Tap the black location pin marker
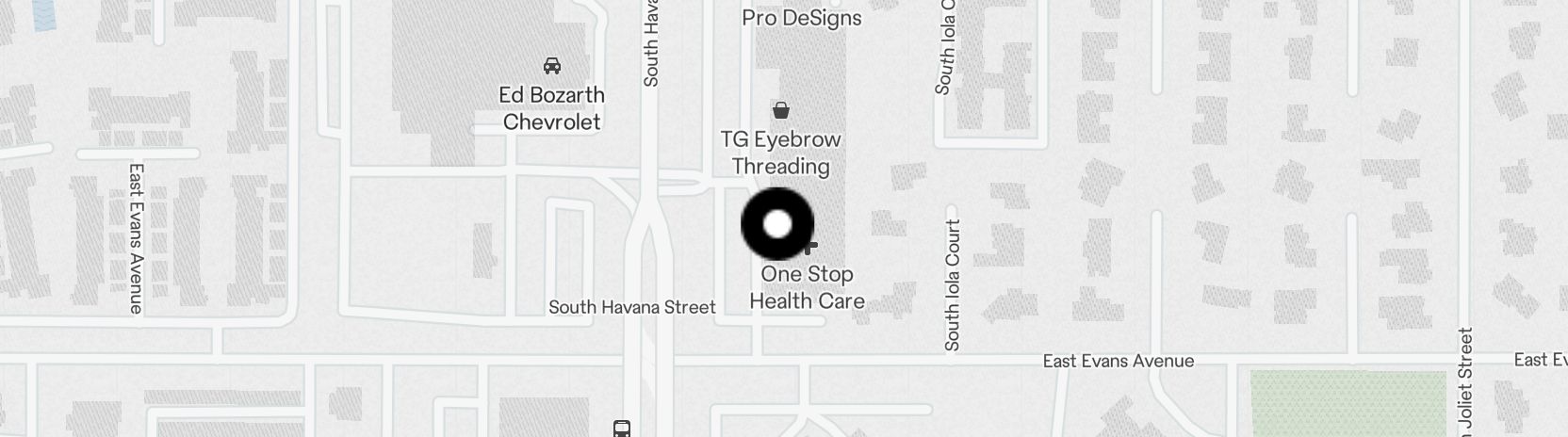The width and height of the screenshot is (1568, 437). click(x=777, y=224)
